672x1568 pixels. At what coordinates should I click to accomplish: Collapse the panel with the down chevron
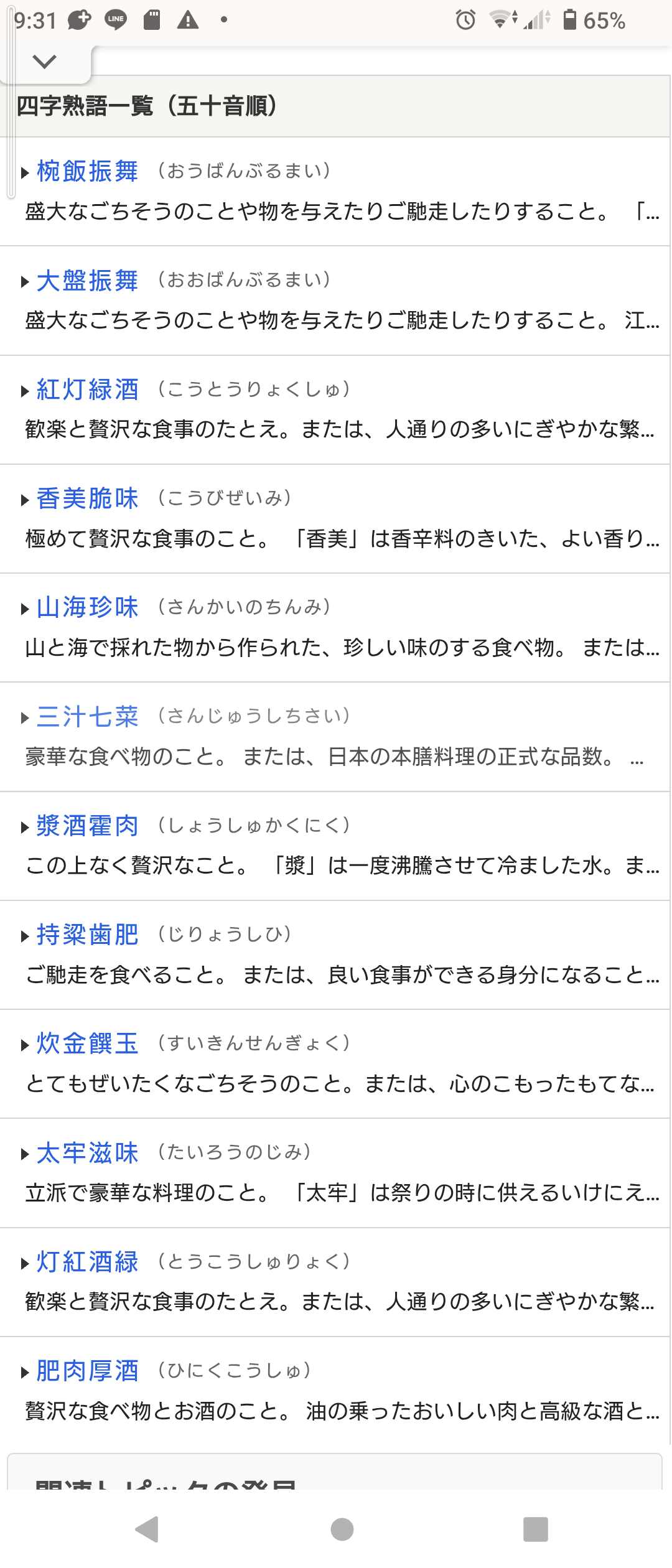[x=44, y=62]
